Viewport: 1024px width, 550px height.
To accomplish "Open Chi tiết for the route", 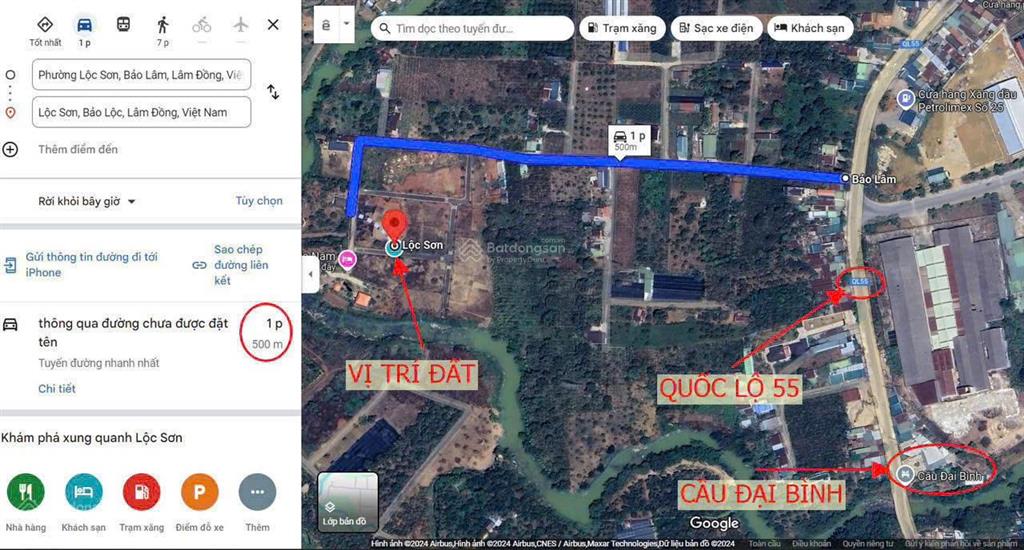I will [57, 388].
